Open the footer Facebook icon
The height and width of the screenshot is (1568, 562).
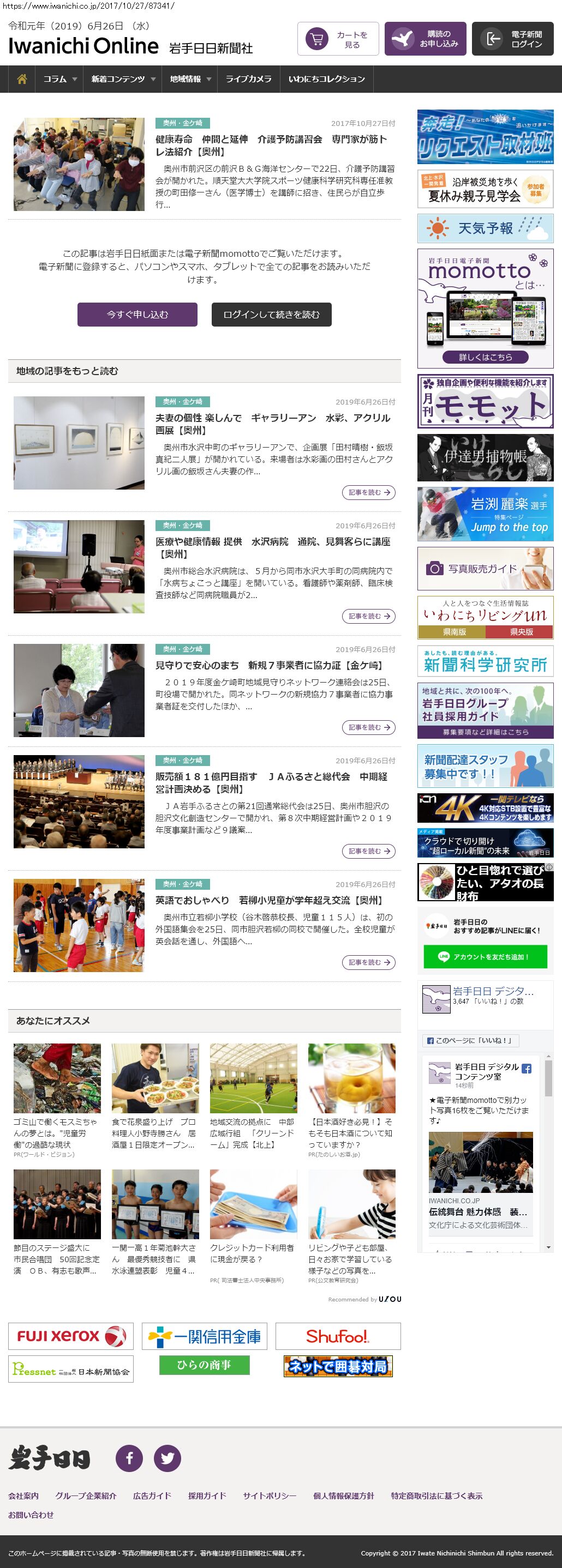pos(129,1458)
